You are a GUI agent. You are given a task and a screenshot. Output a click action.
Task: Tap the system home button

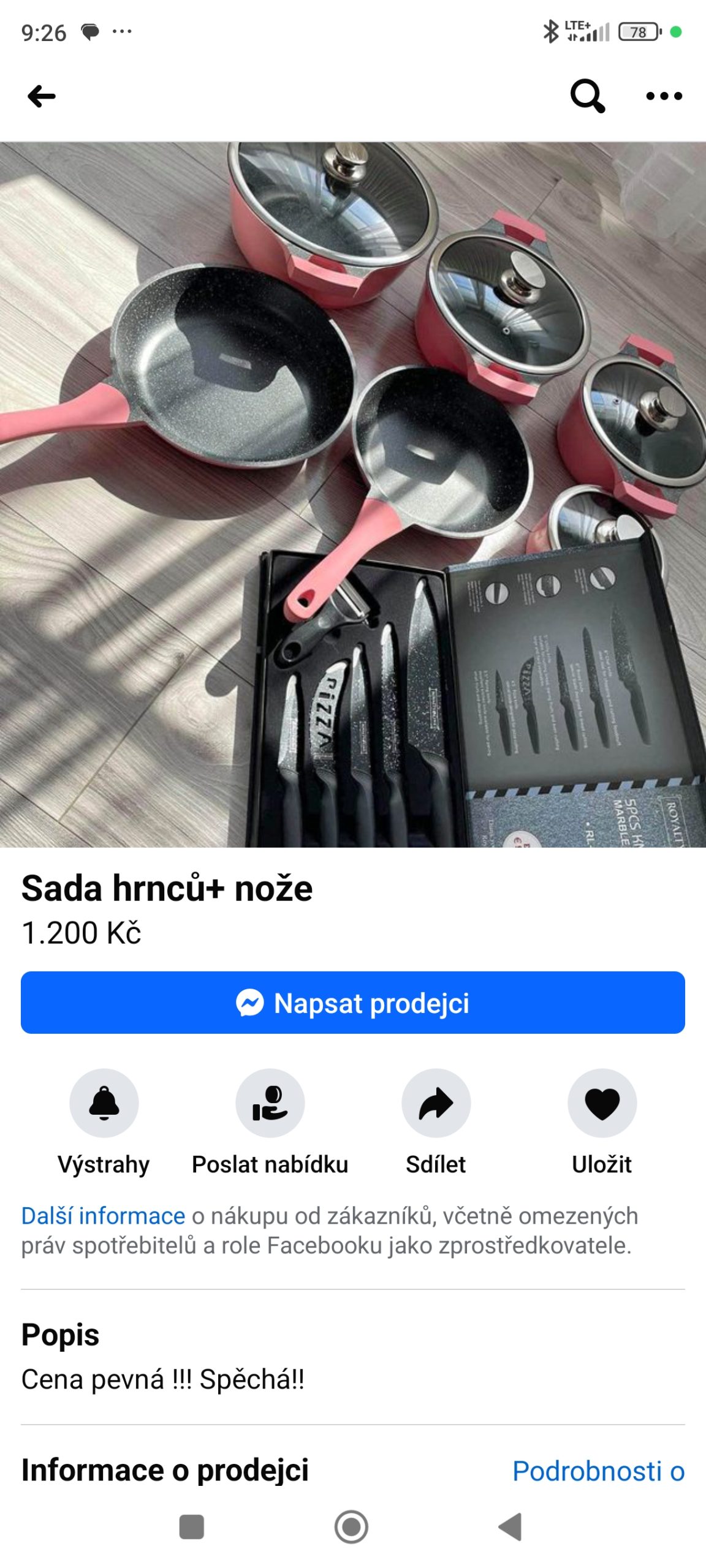click(x=351, y=1526)
